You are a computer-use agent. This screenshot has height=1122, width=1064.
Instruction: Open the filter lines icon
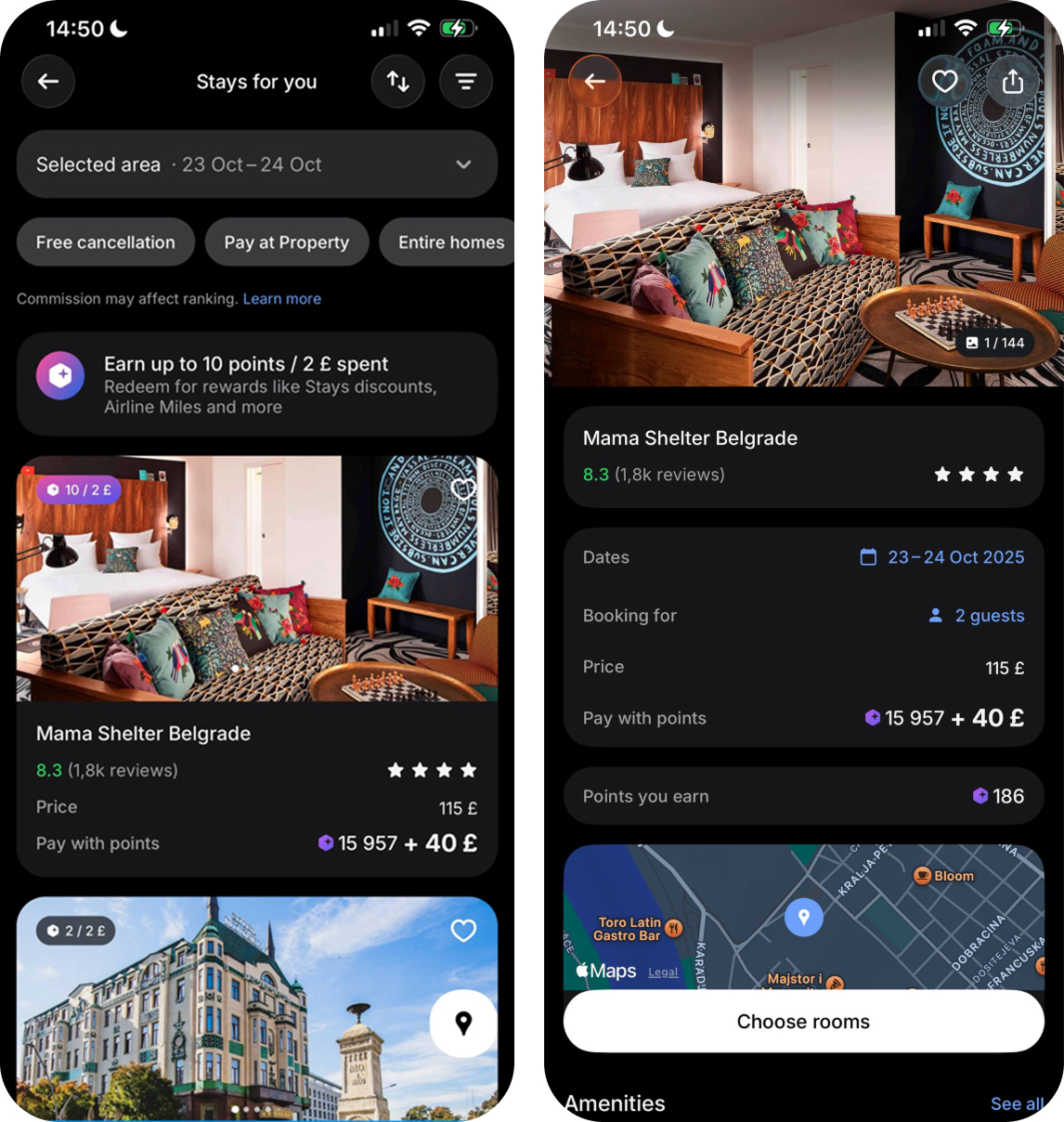(466, 82)
